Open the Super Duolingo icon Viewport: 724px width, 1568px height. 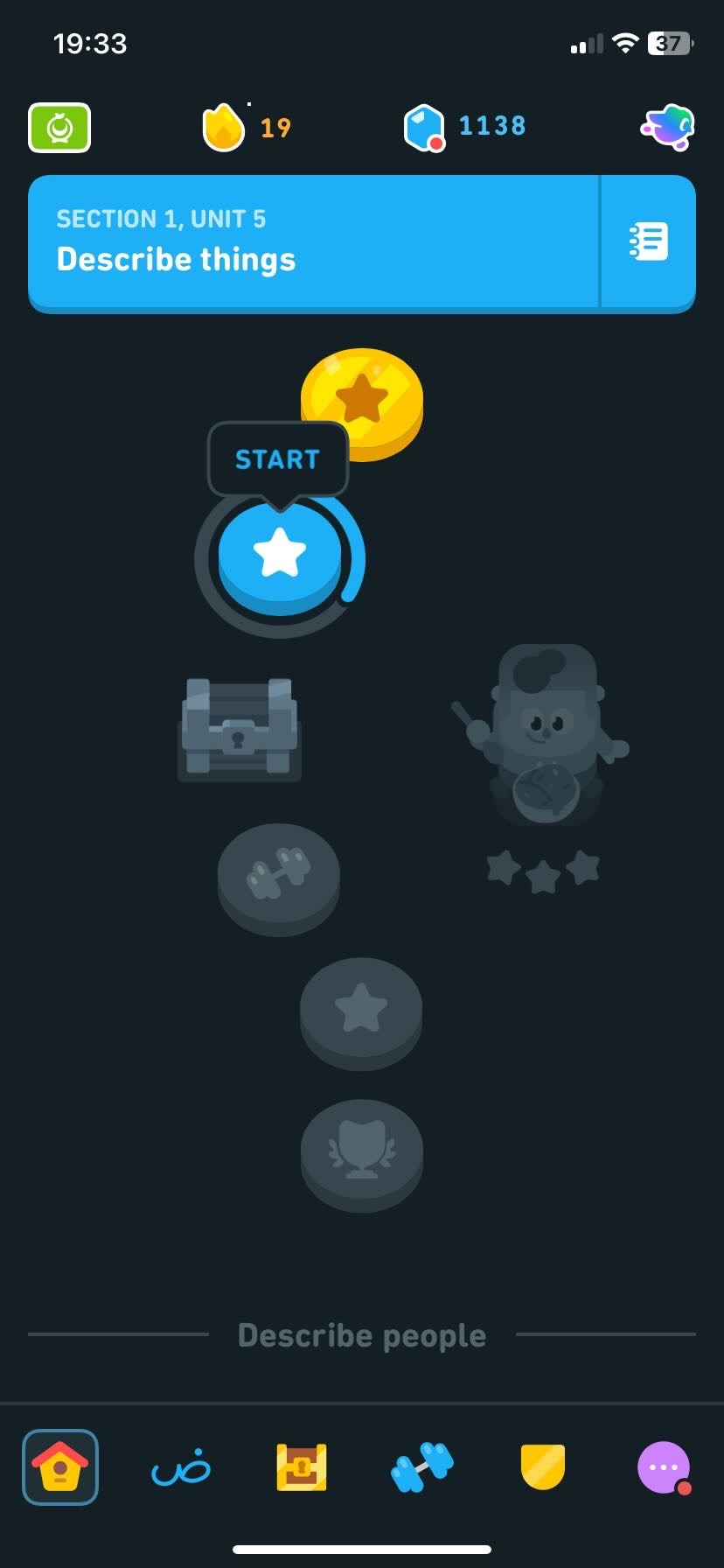point(667,128)
